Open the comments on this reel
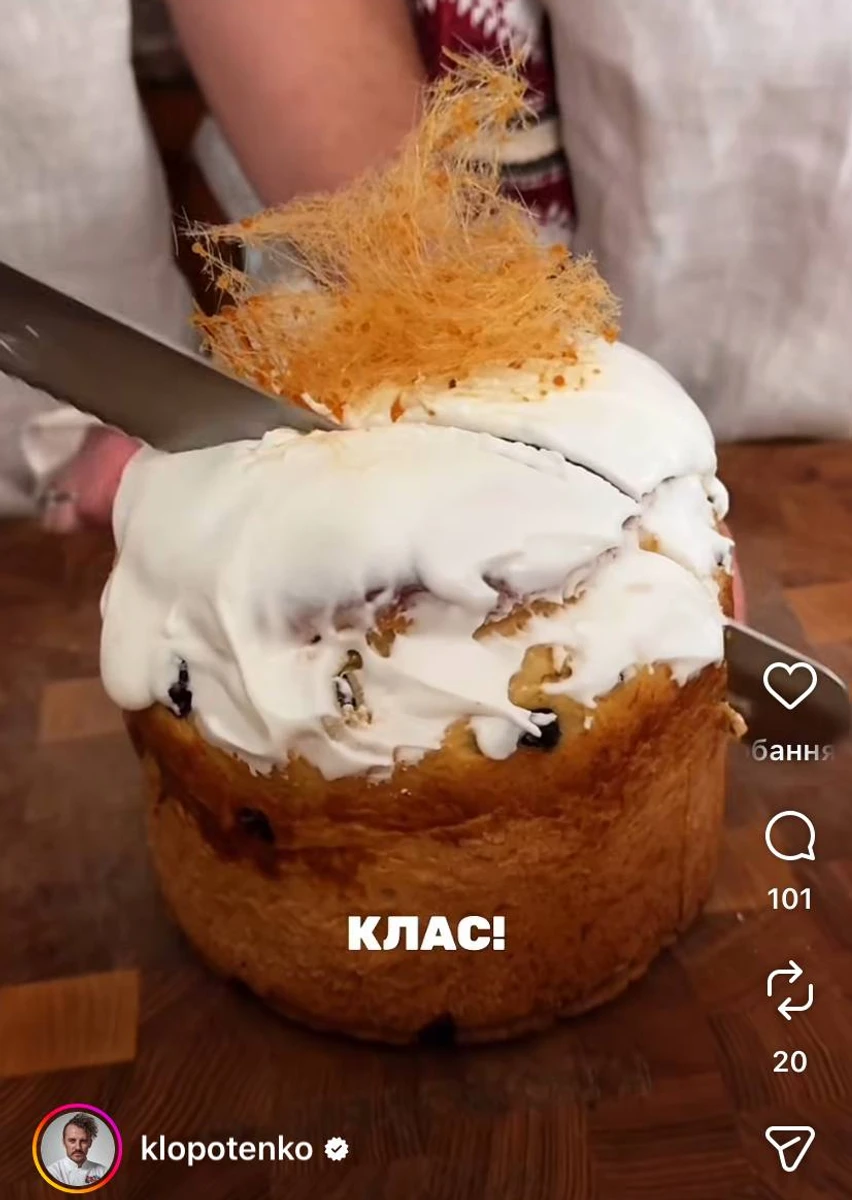The height and width of the screenshot is (1200, 852). [x=790, y=837]
